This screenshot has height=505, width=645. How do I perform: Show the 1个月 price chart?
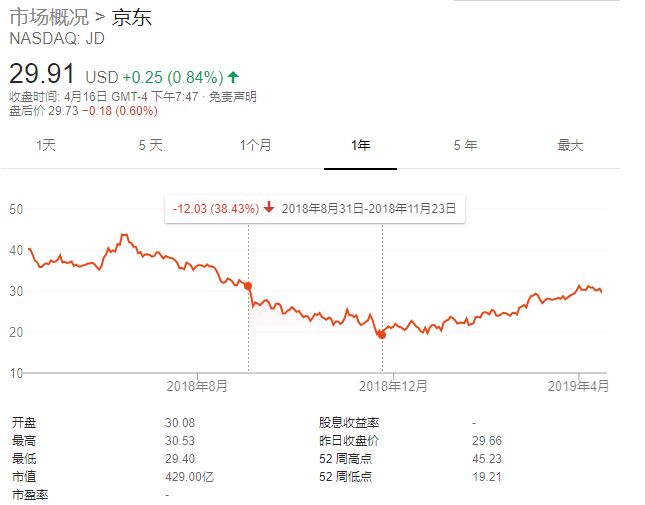click(255, 145)
